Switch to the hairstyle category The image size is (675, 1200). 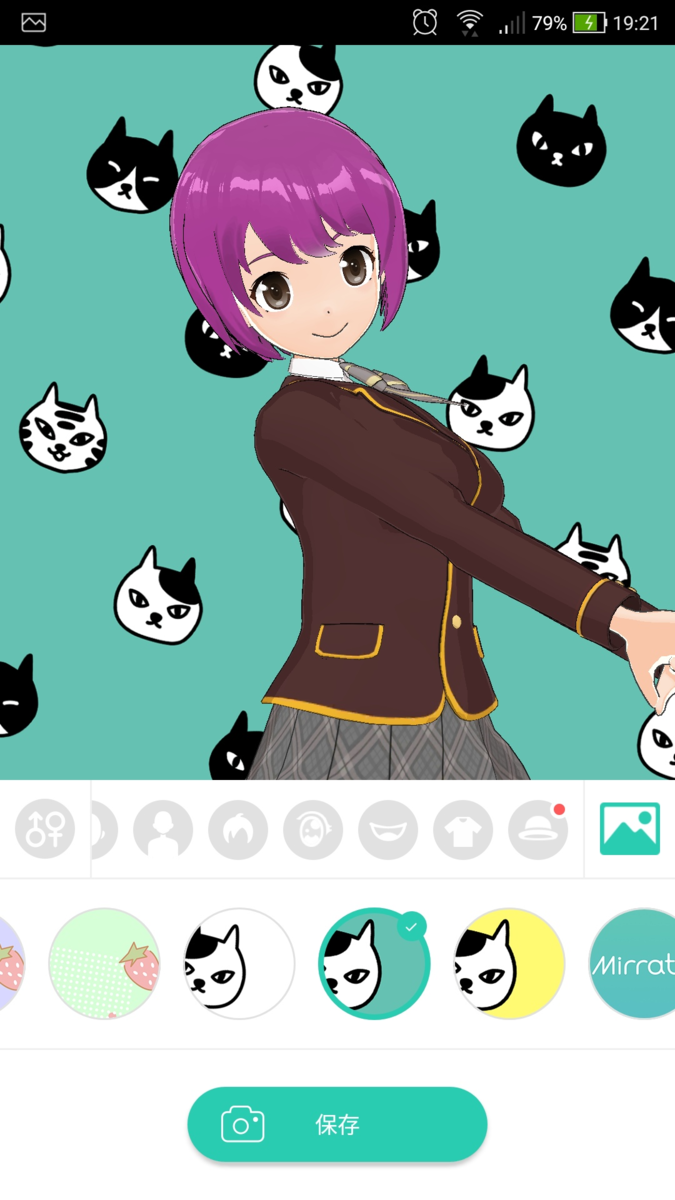pyautogui.click(x=238, y=829)
